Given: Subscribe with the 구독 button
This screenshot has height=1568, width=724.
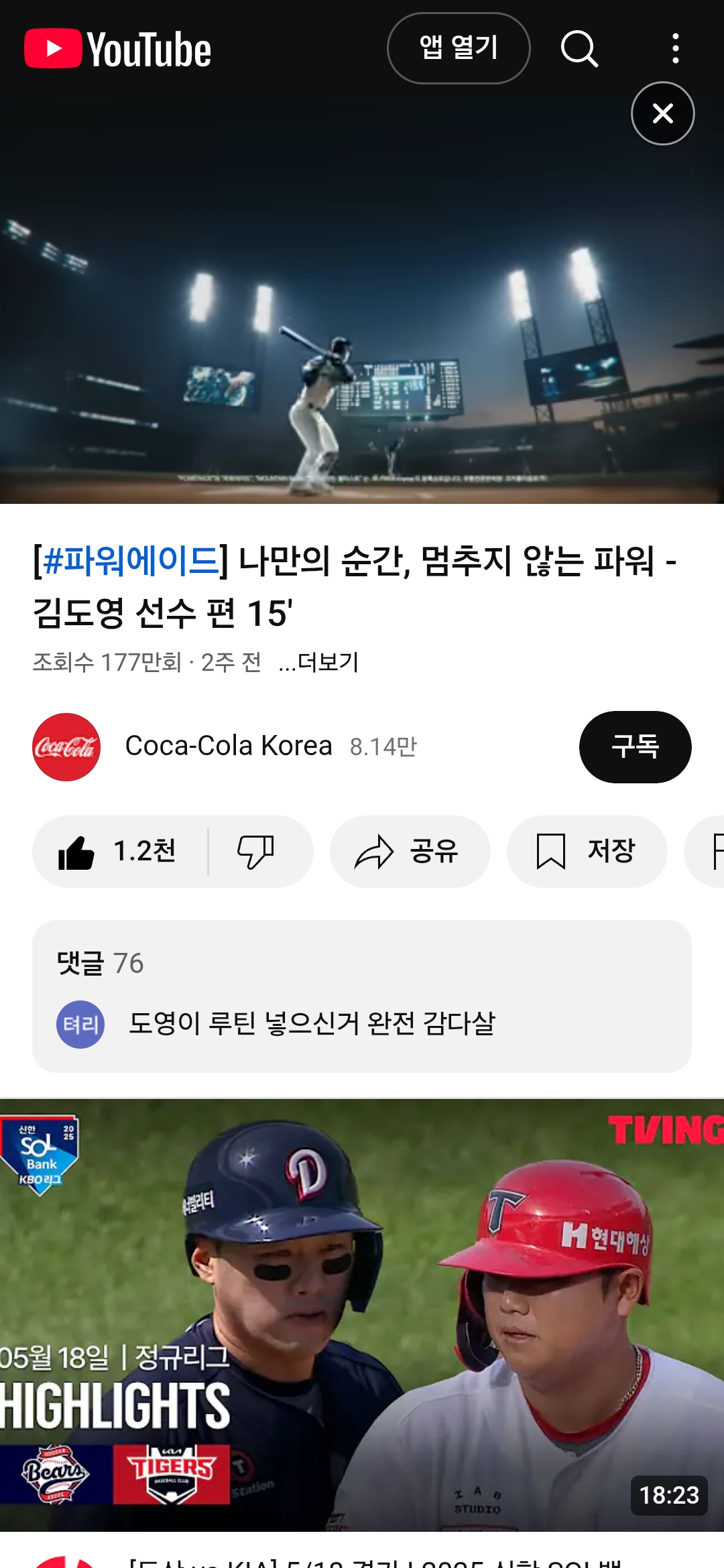Looking at the screenshot, I should point(635,746).
